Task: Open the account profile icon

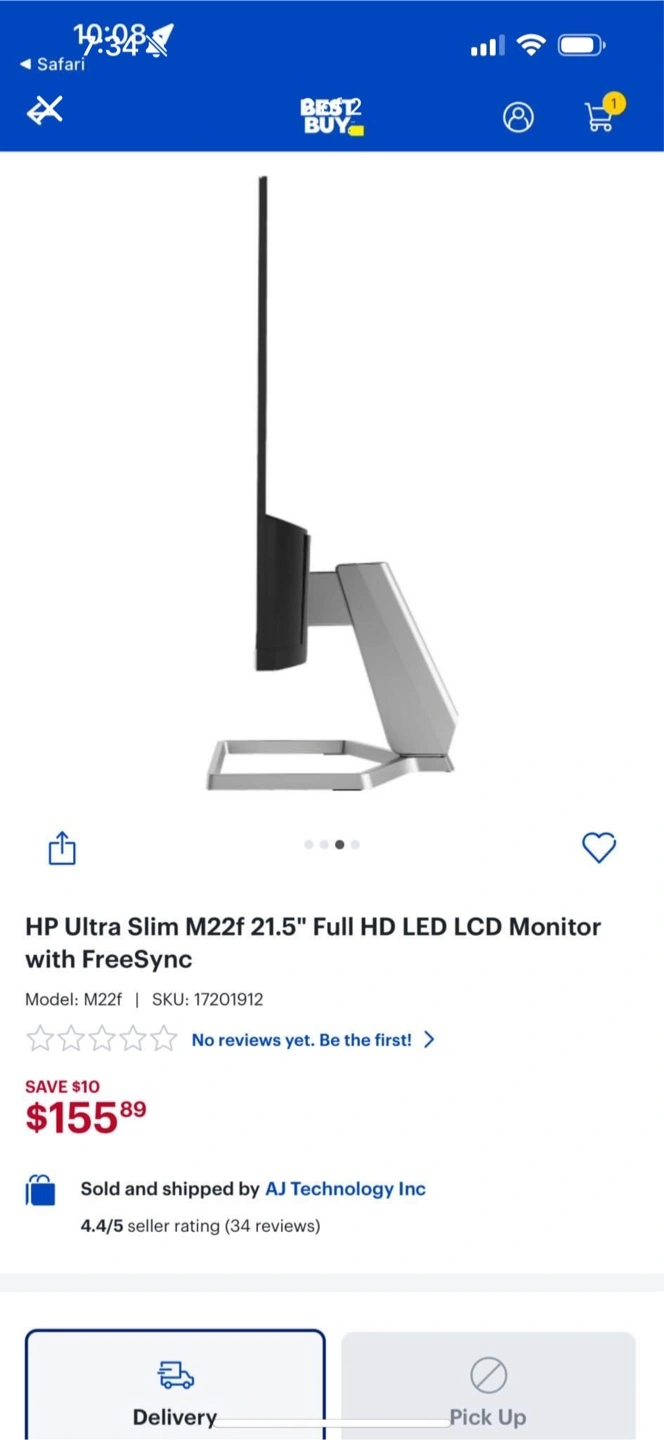Action: click(518, 117)
